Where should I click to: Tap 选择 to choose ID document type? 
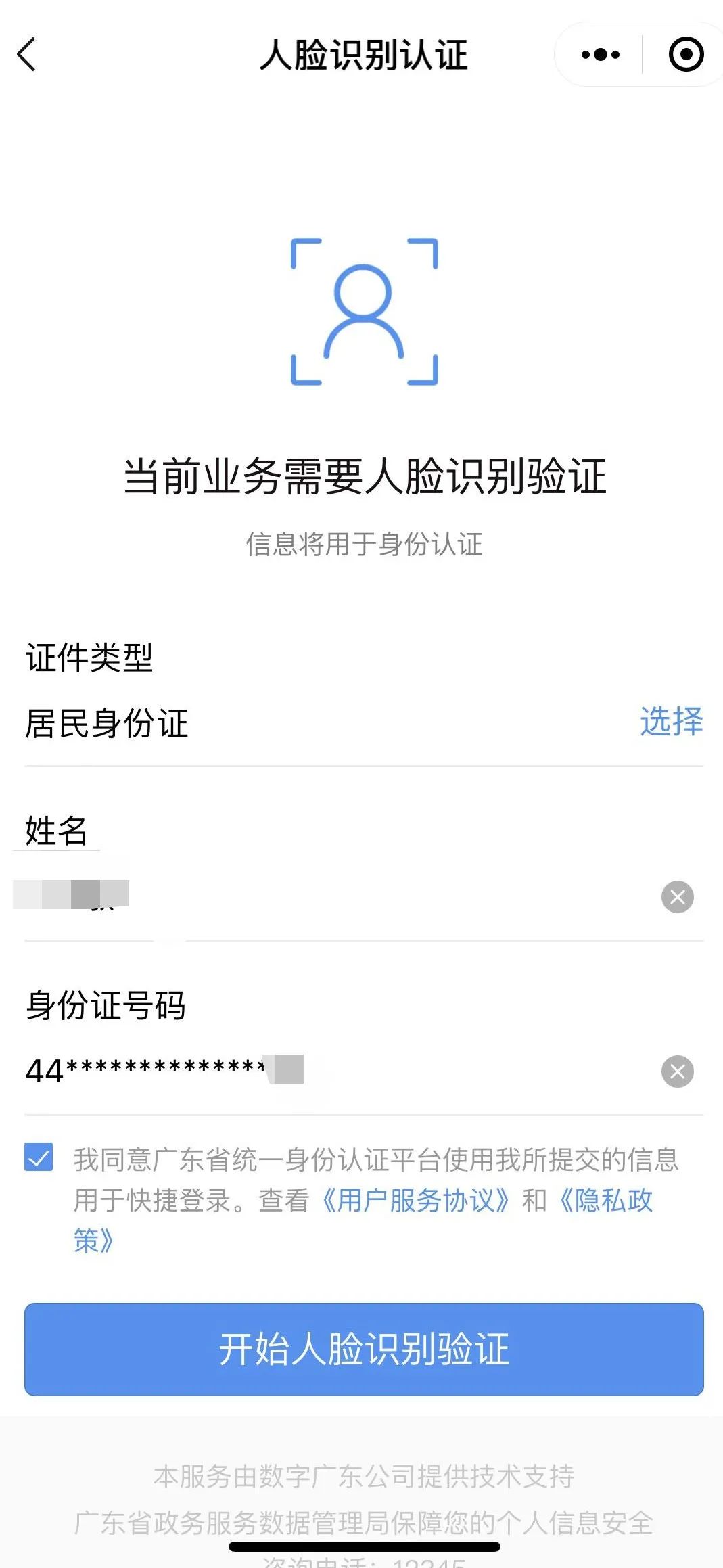pyautogui.click(x=671, y=721)
